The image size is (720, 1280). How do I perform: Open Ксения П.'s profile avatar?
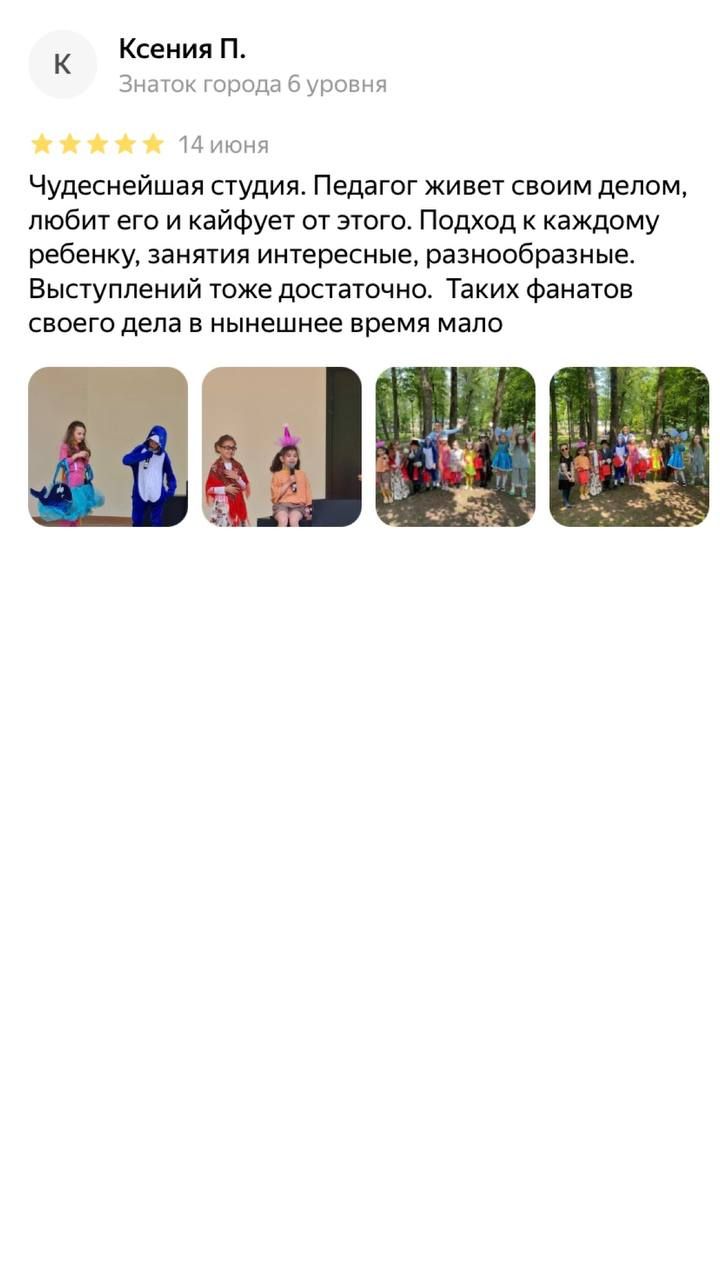point(62,64)
